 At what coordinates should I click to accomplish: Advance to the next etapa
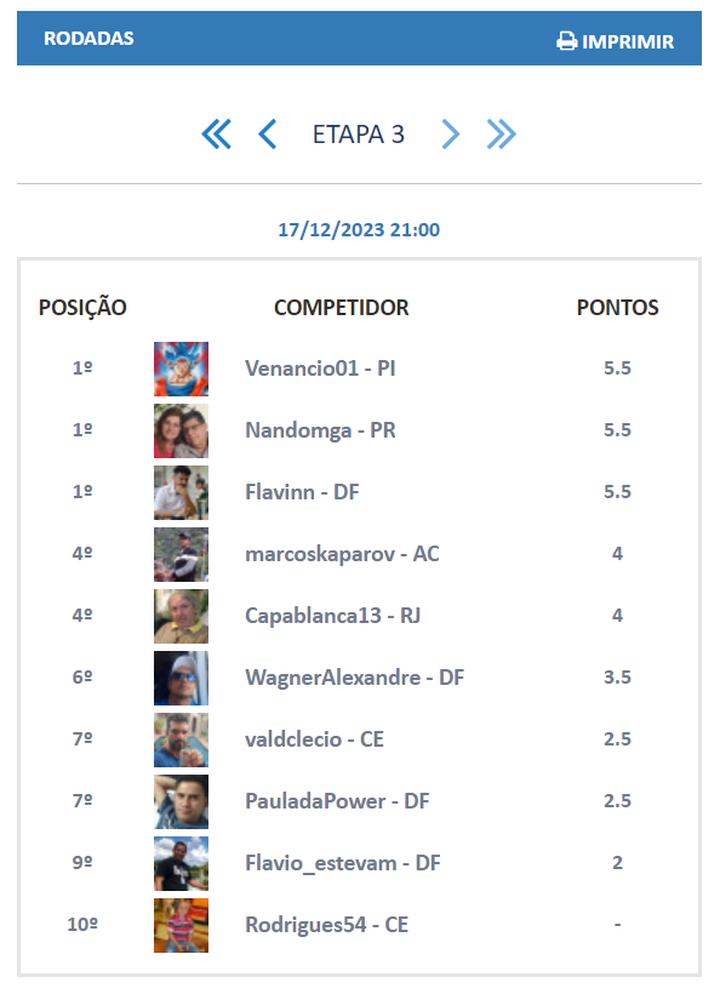click(451, 134)
